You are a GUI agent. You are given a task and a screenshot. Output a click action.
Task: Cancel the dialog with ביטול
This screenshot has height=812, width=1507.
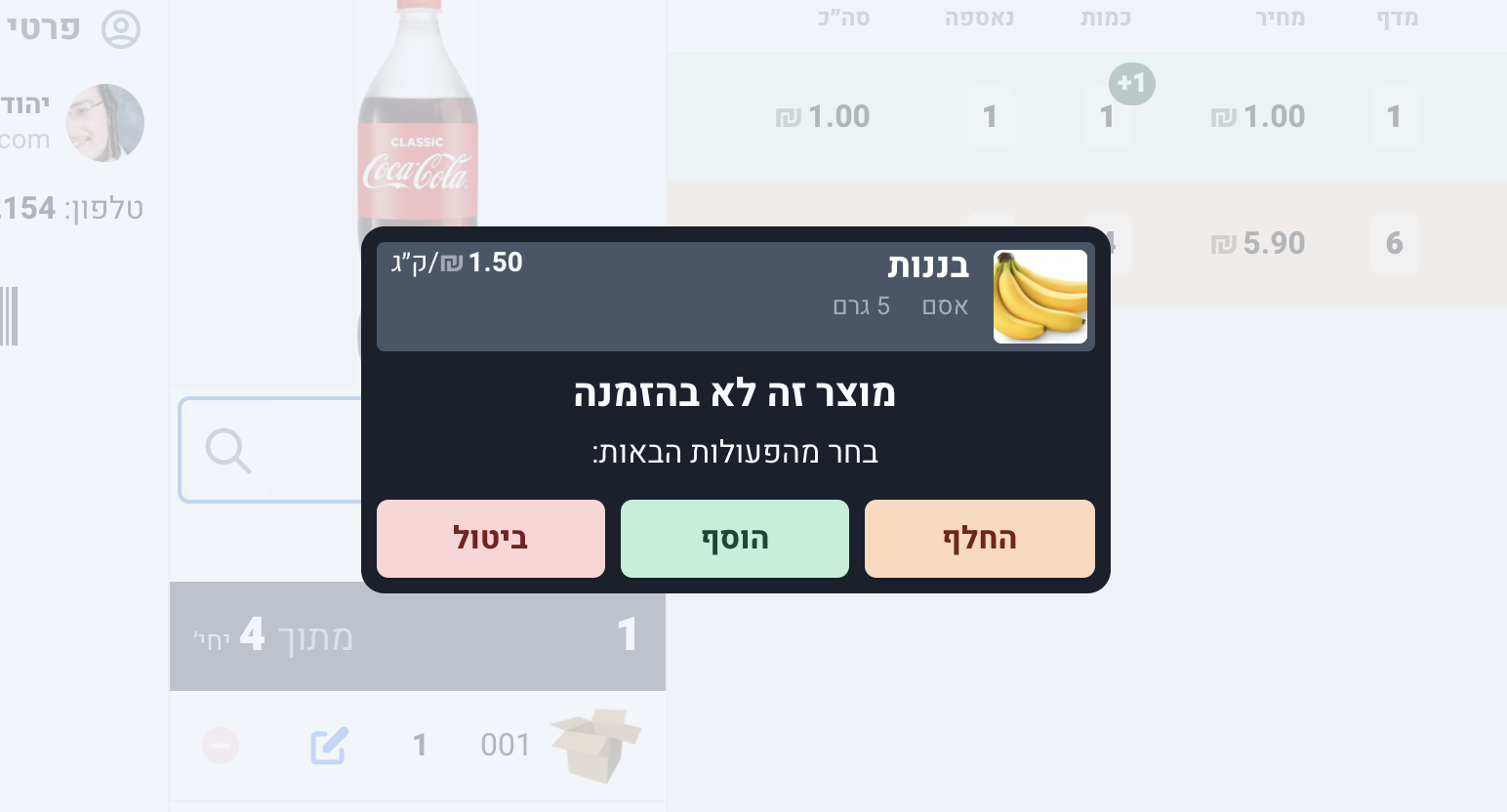[490, 539]
